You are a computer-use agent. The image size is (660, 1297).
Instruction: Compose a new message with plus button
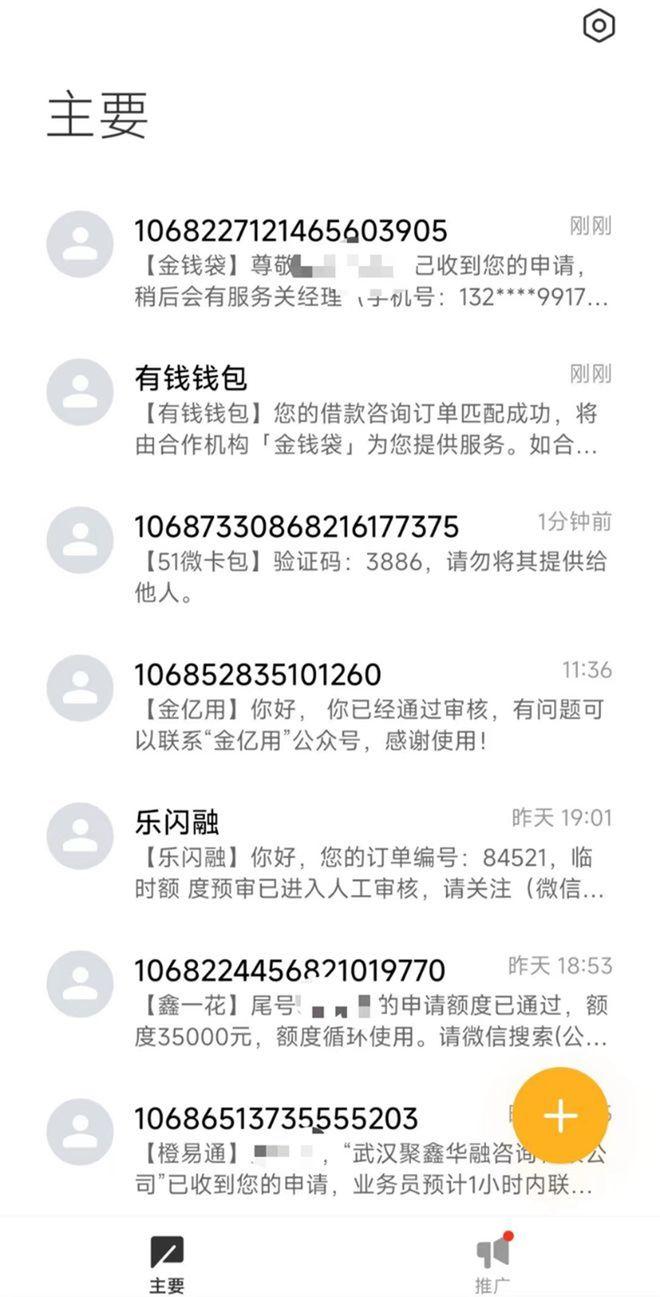(x=560, y=1115)
